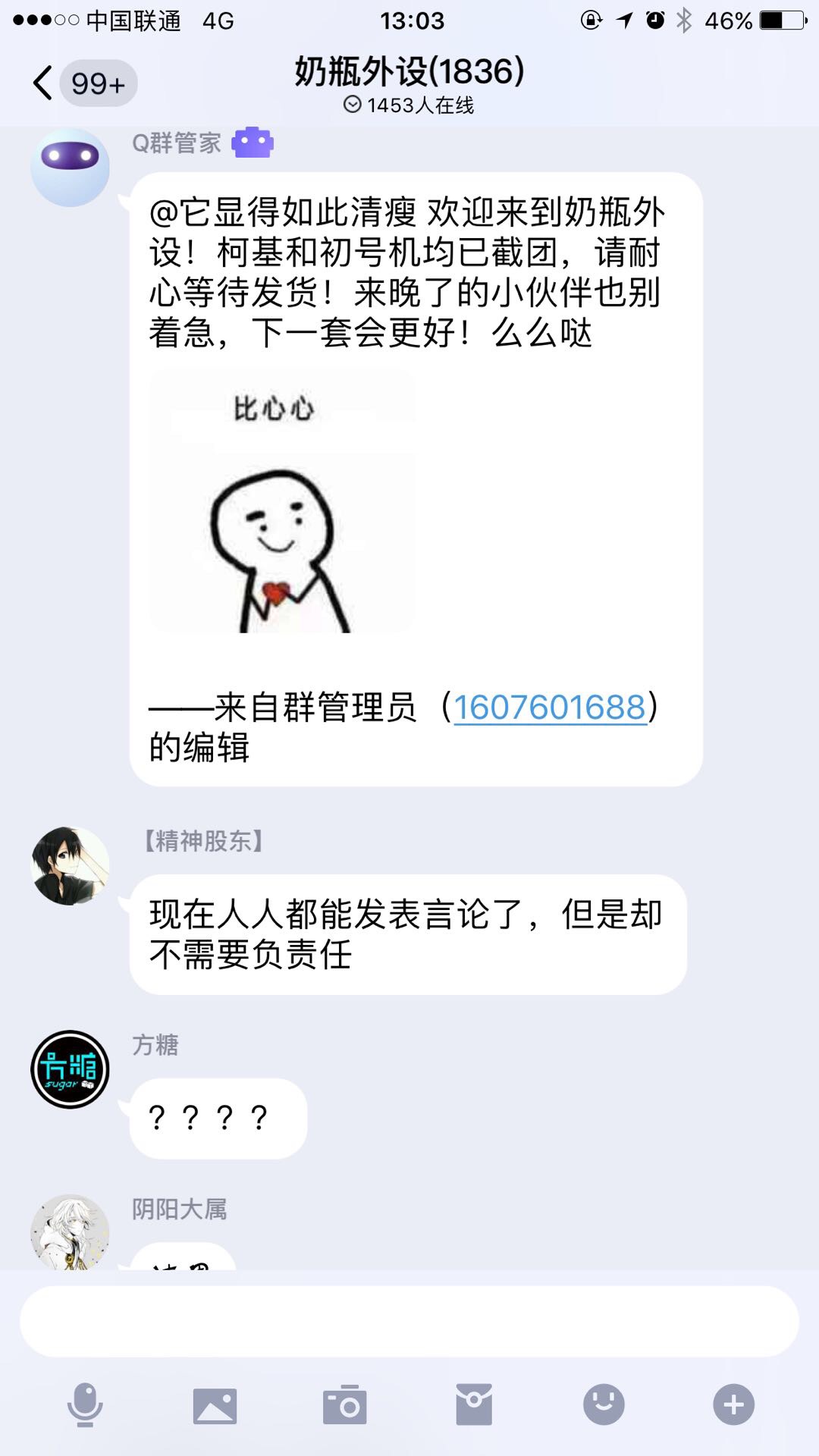Viewport: 819px width, 1456px height.
Task: Open Q群管家 avatar profile
Action: 70,168
